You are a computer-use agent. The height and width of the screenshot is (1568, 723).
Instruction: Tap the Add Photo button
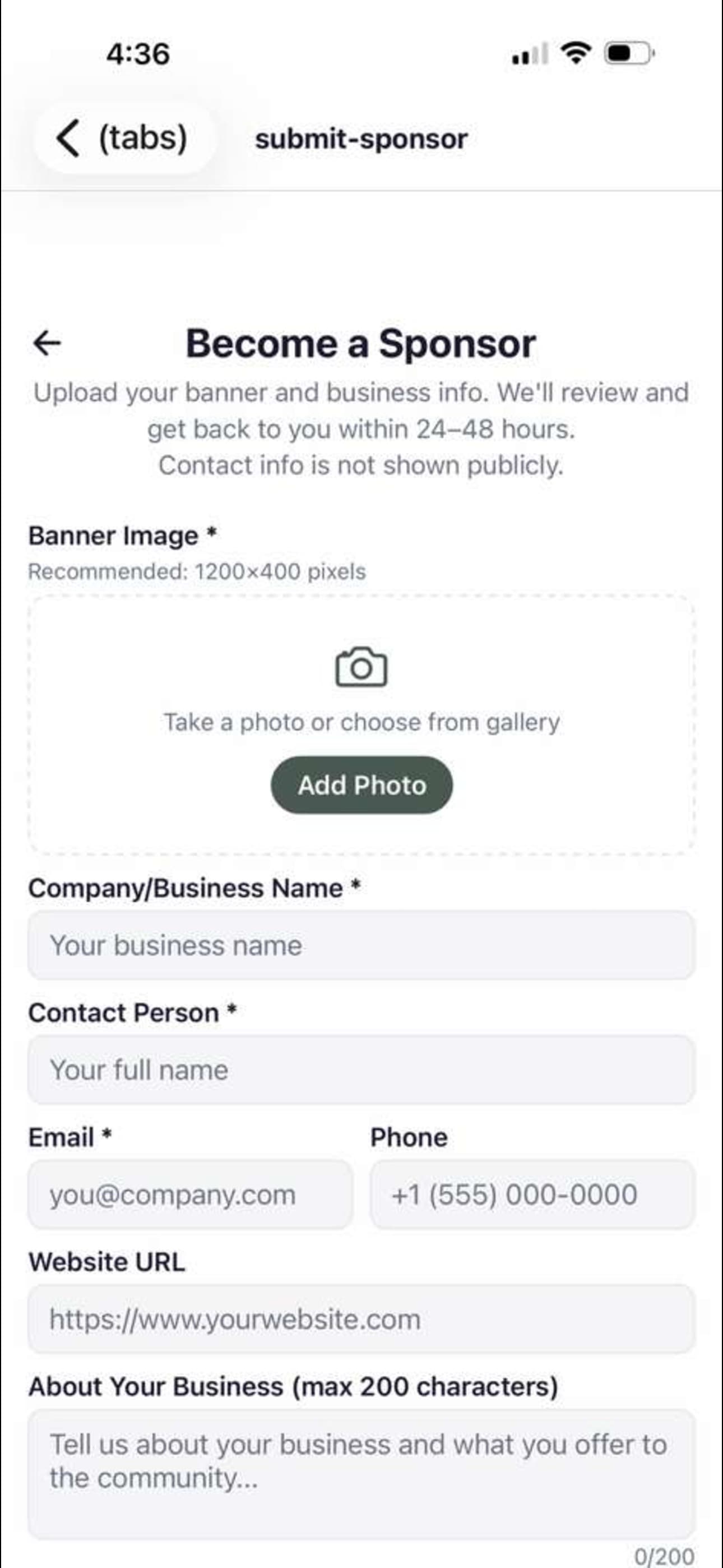(x=361, y=785)
